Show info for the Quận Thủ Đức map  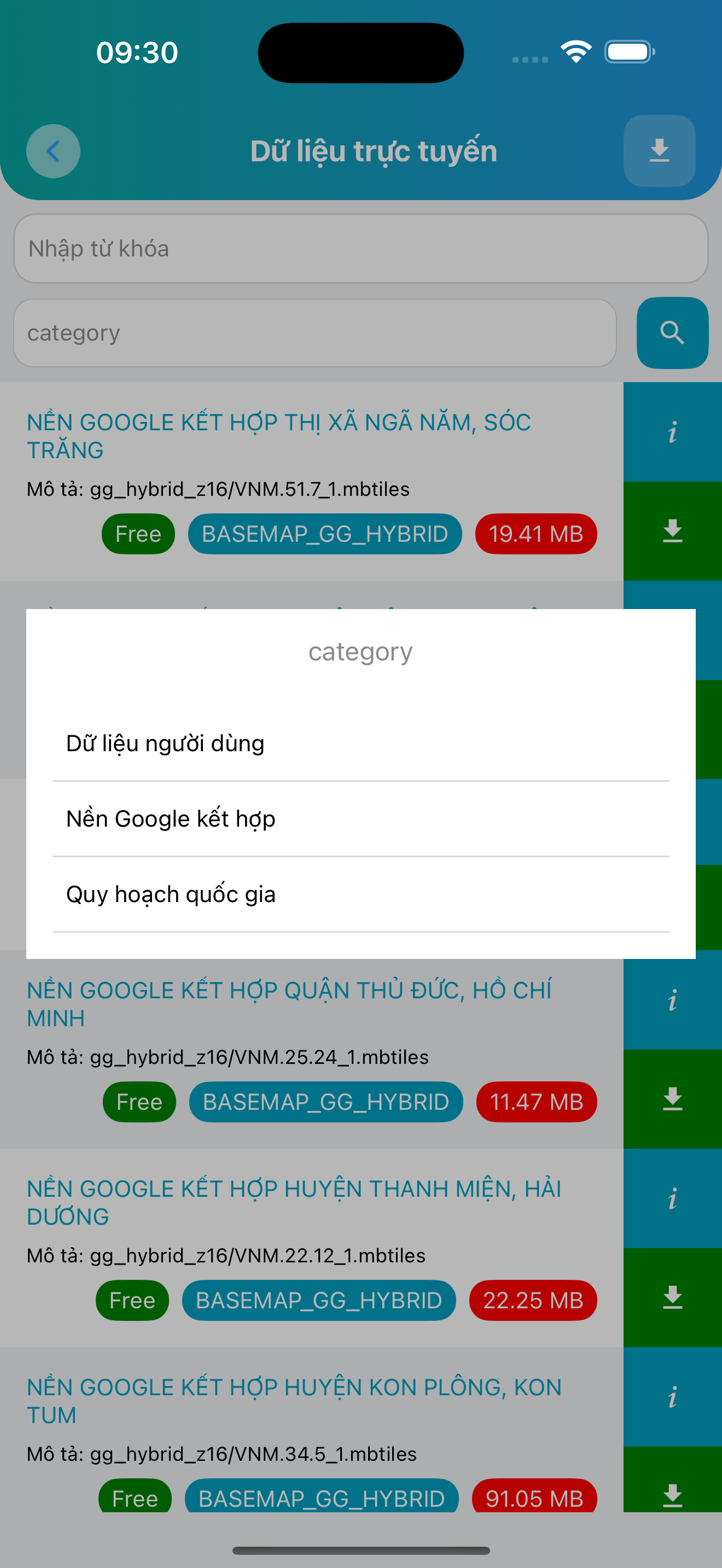click(672, 1000)
